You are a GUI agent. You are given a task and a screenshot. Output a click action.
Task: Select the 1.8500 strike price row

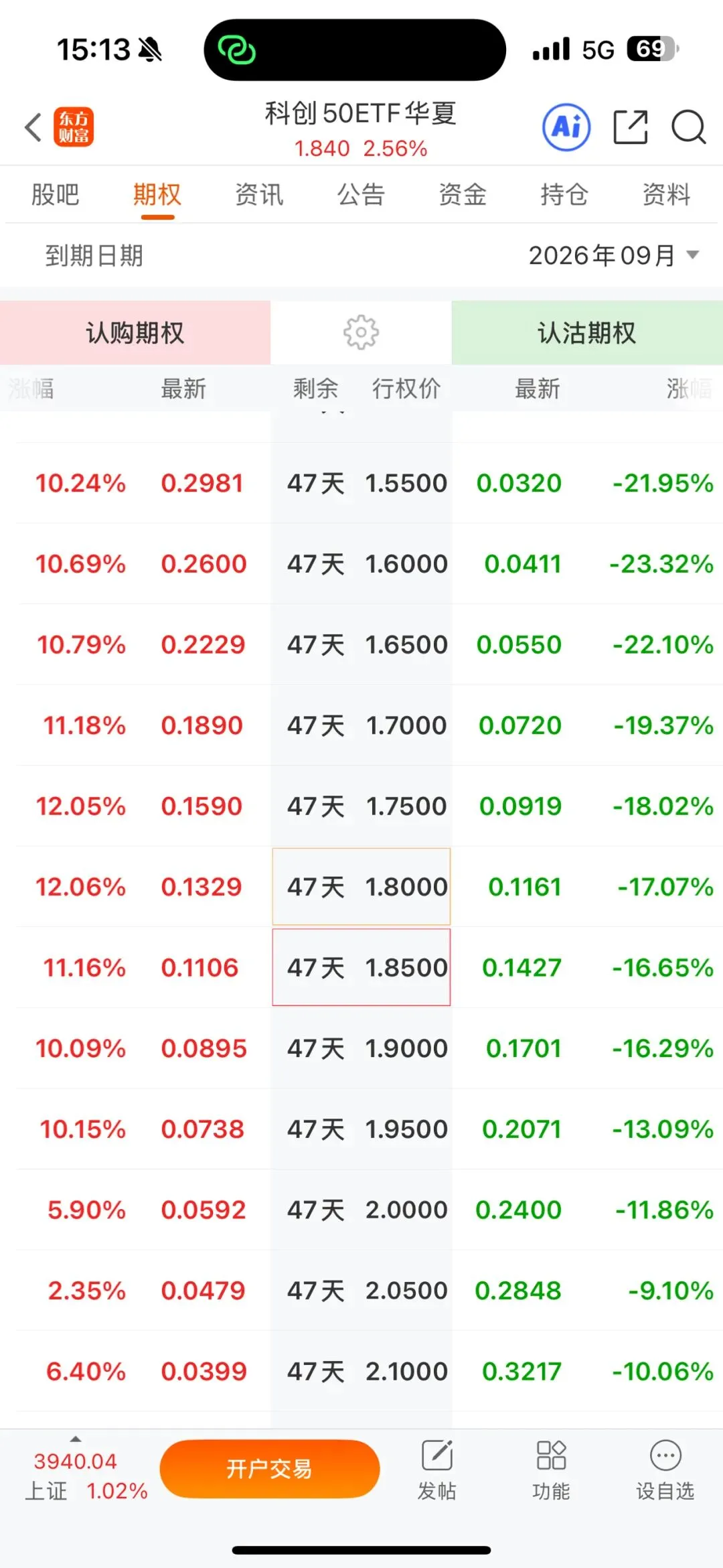(x=361, y=967)
